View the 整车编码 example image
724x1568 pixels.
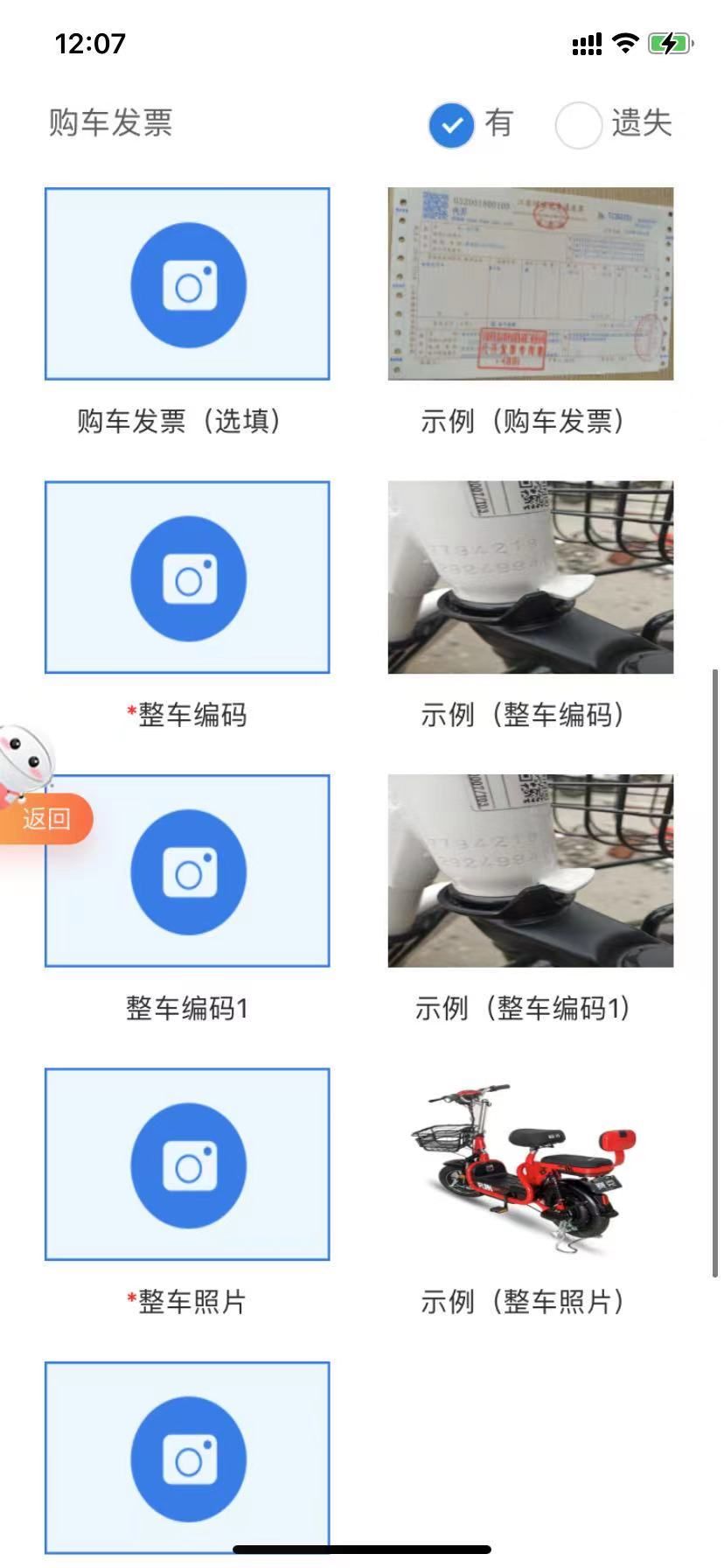(530, 577)
